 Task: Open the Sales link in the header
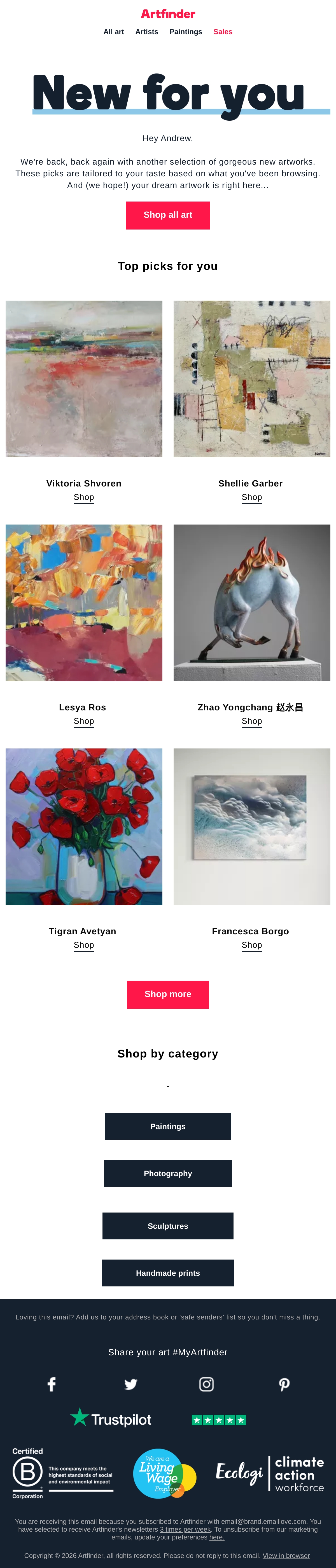pos(223,32)
